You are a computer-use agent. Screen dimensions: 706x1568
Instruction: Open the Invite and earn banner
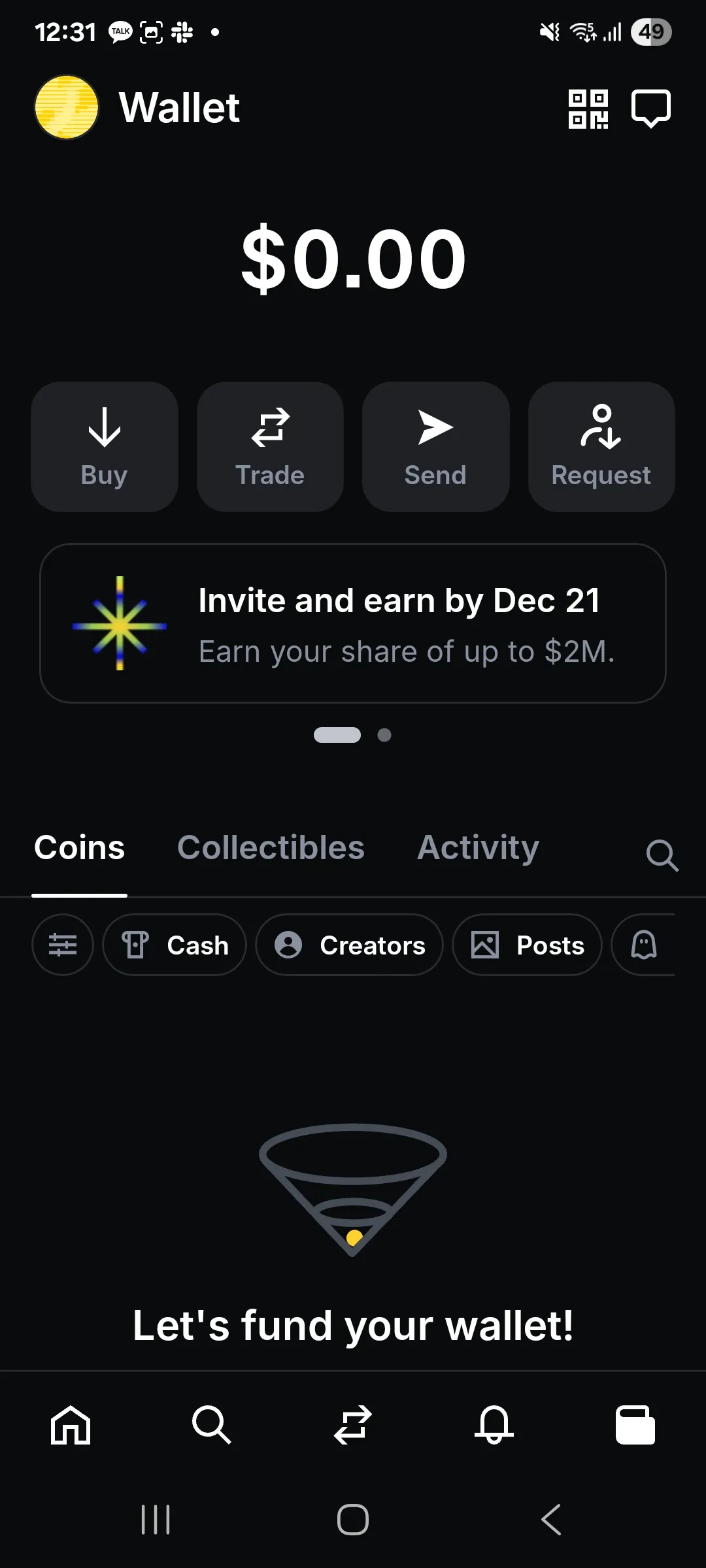click(x=353, y=623)
